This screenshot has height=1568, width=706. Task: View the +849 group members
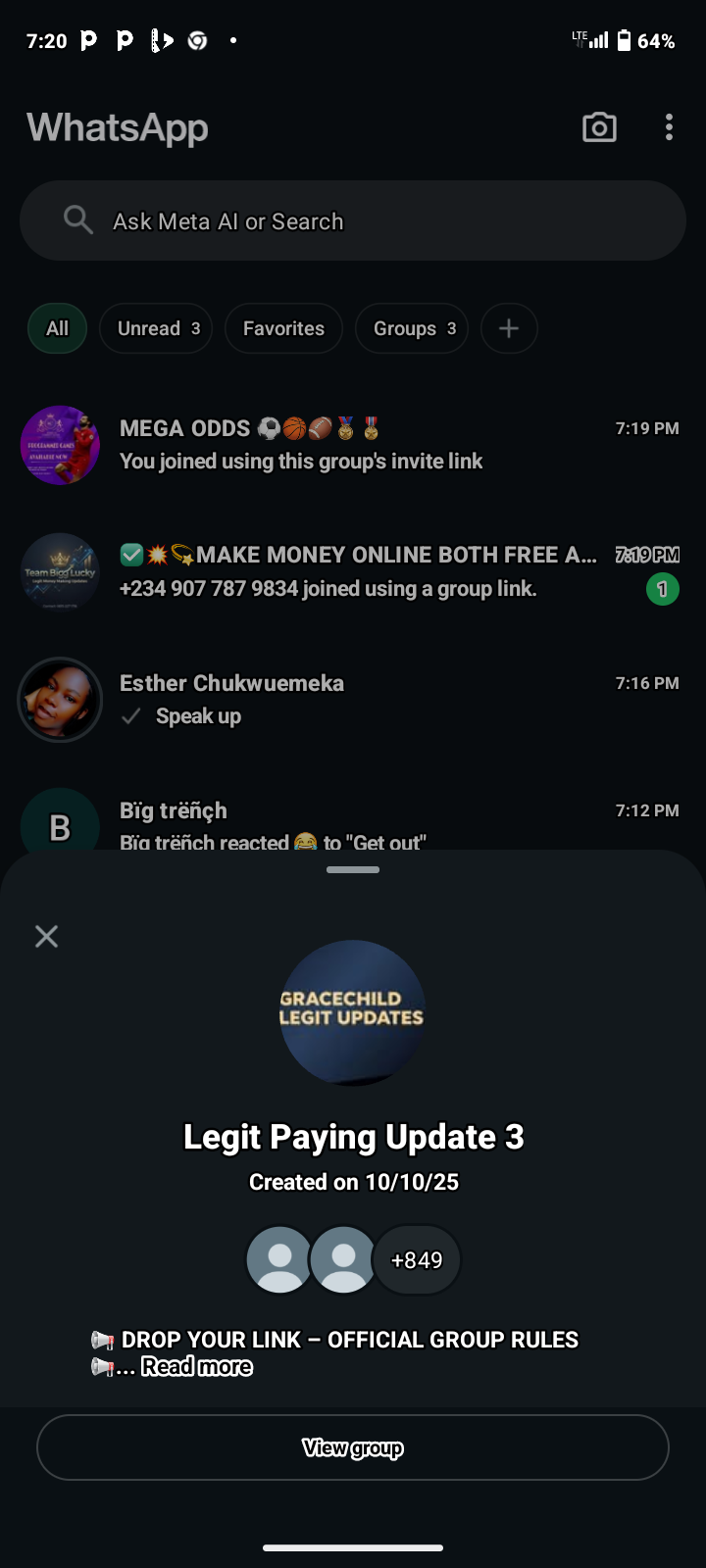pyautogui.click(x=417, y=1260)
